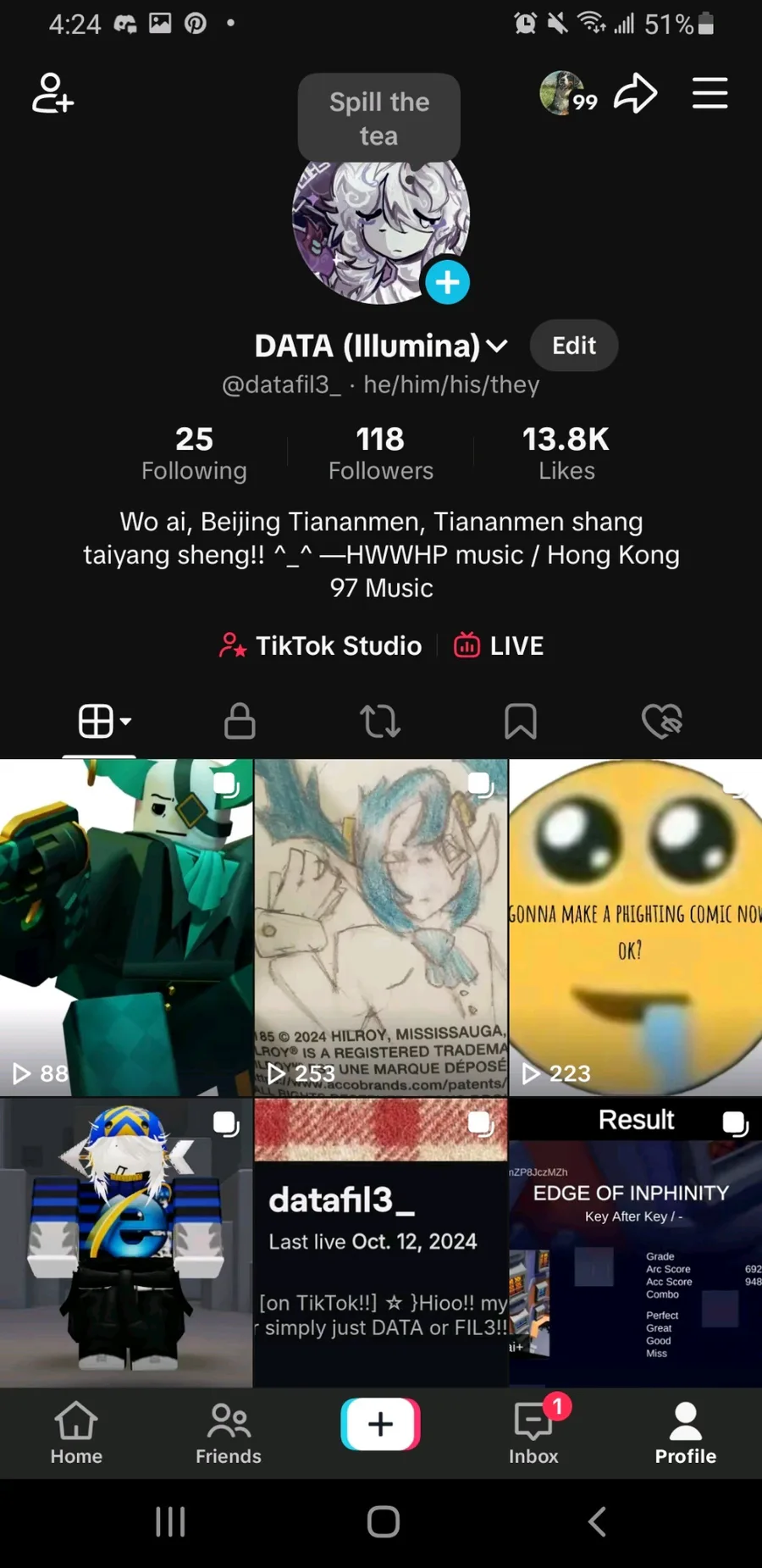Tap the Spill the tea note bubble
The width and height of the screenshot is (762, 1568).
378,118
